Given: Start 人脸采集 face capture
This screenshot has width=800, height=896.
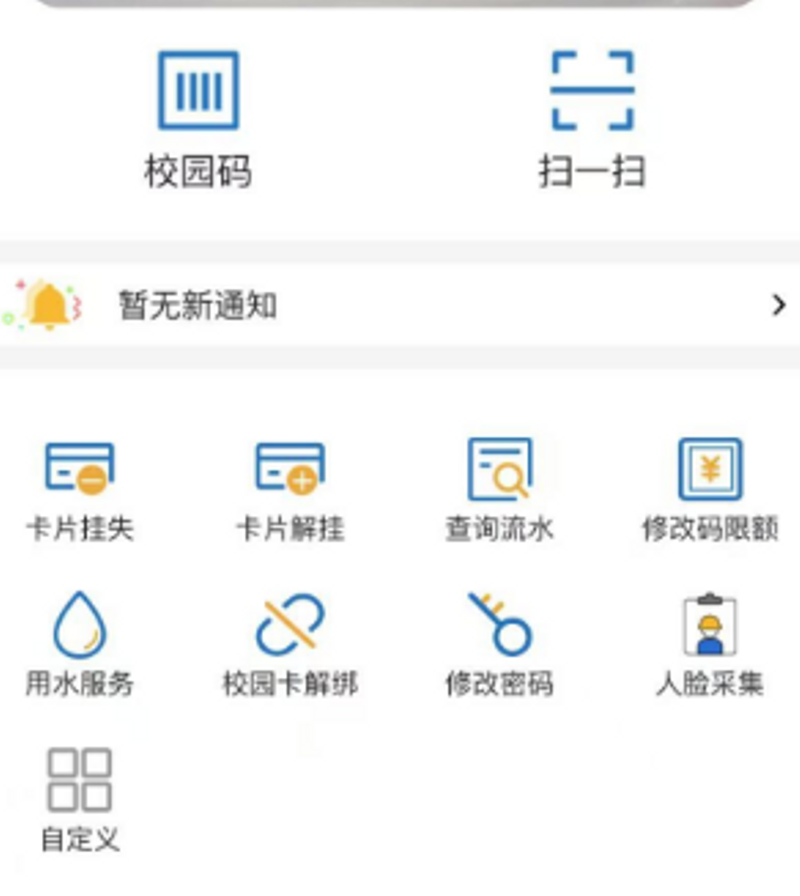Looking at the screenshot, I should [709, 643].
